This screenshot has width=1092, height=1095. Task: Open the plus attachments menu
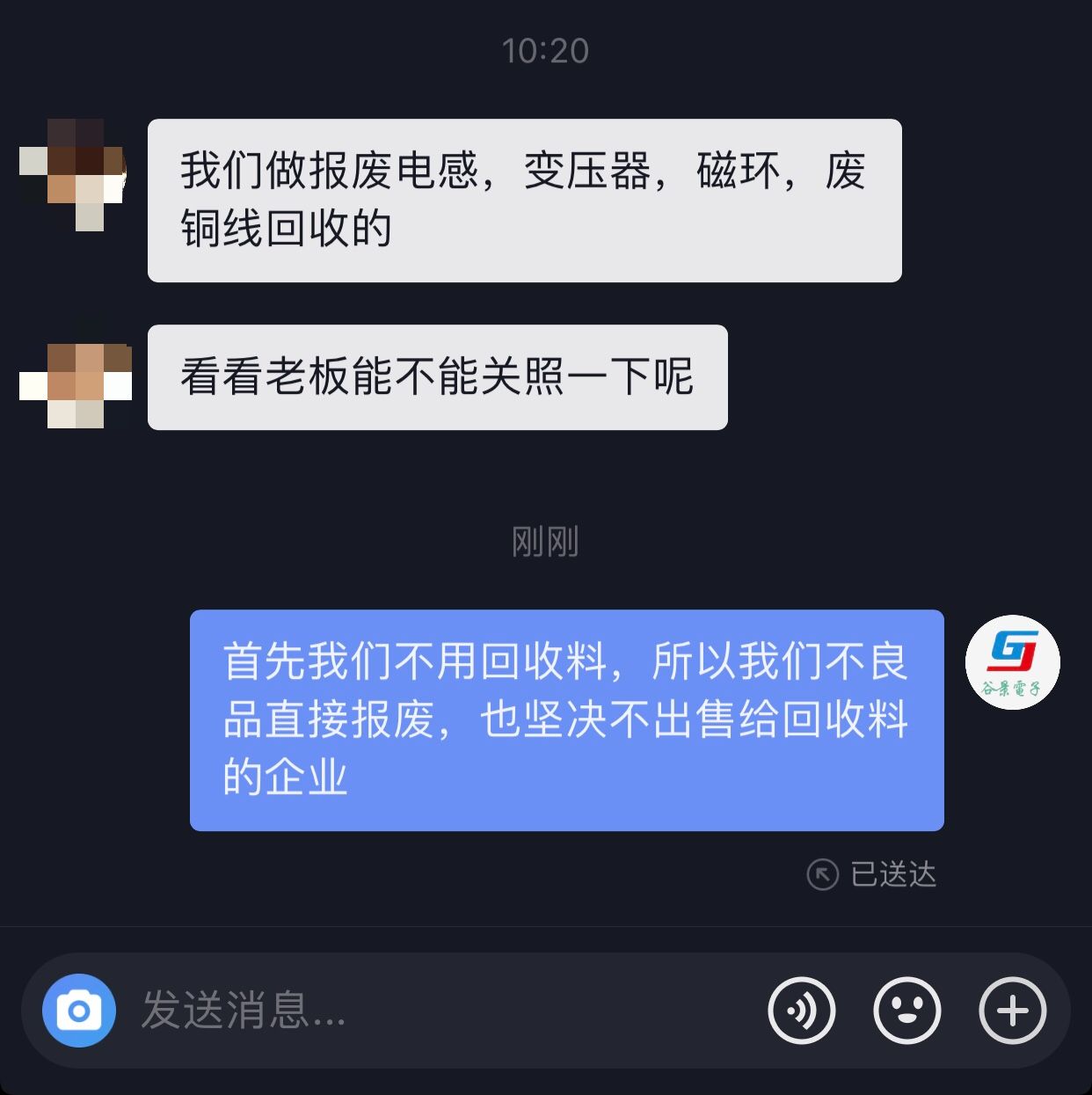click(x=1012, y=1011)
